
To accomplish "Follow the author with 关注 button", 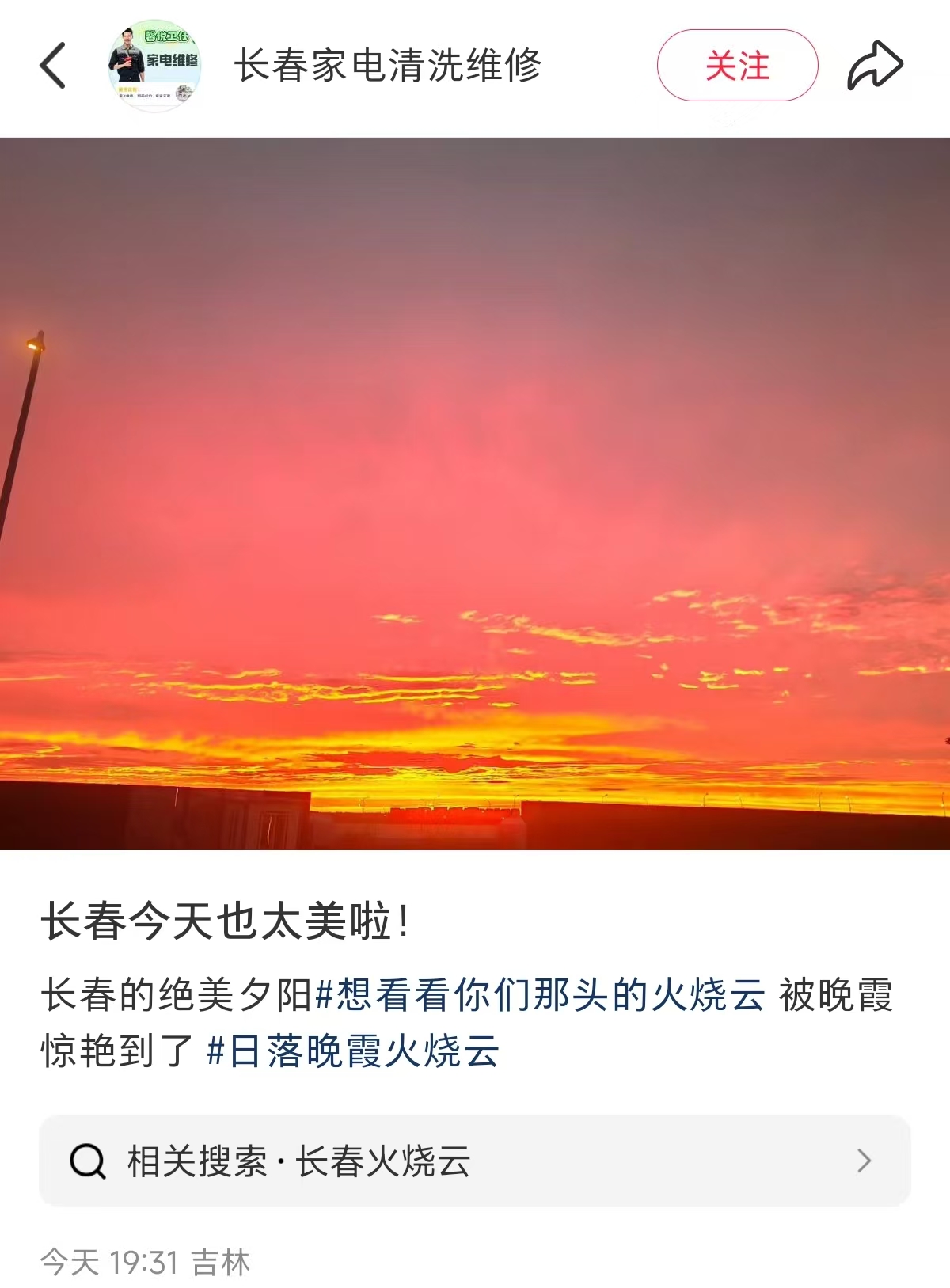I will 737,66.
